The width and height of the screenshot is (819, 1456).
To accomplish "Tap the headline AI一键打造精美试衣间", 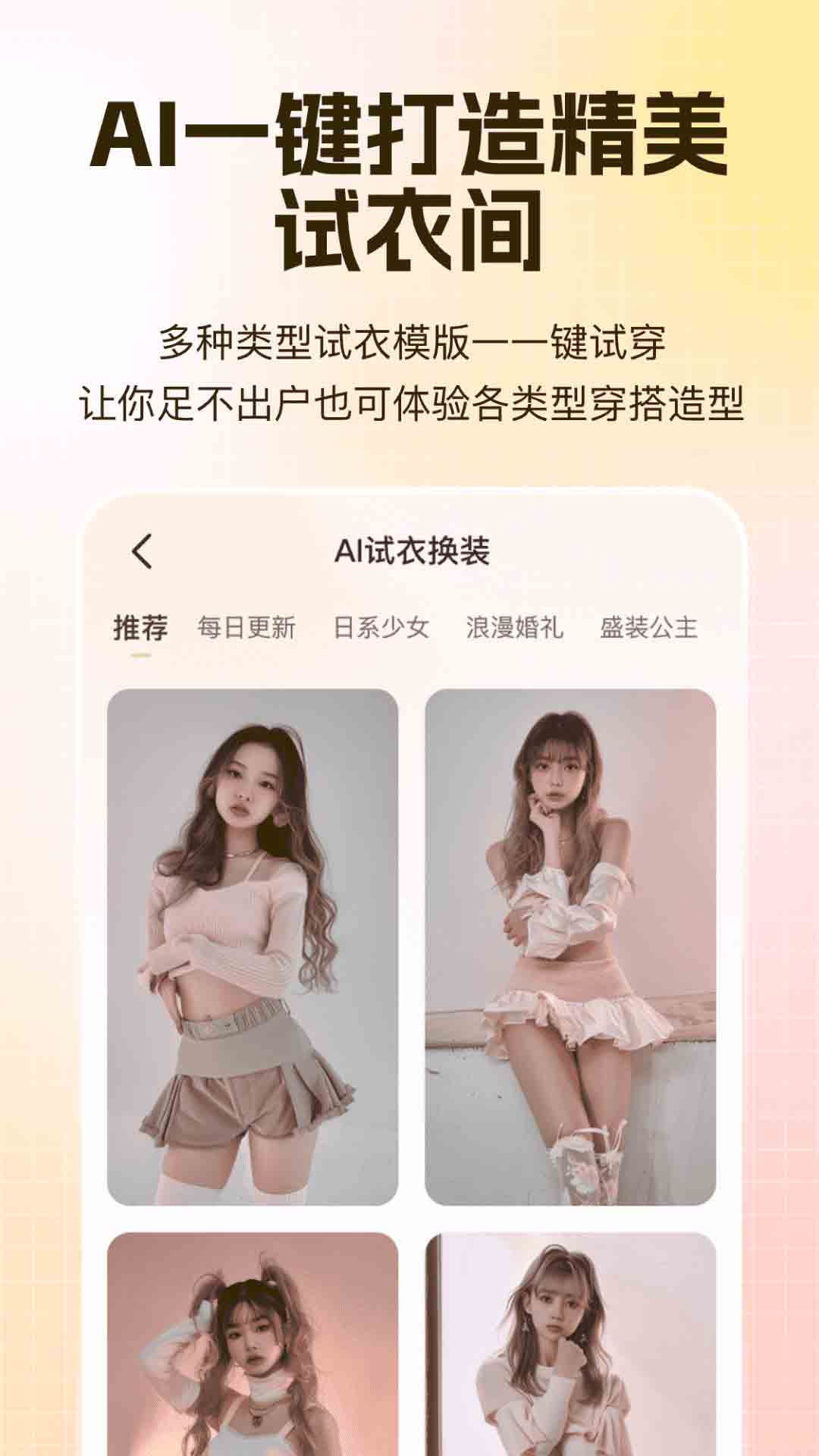I will (409, 174).
